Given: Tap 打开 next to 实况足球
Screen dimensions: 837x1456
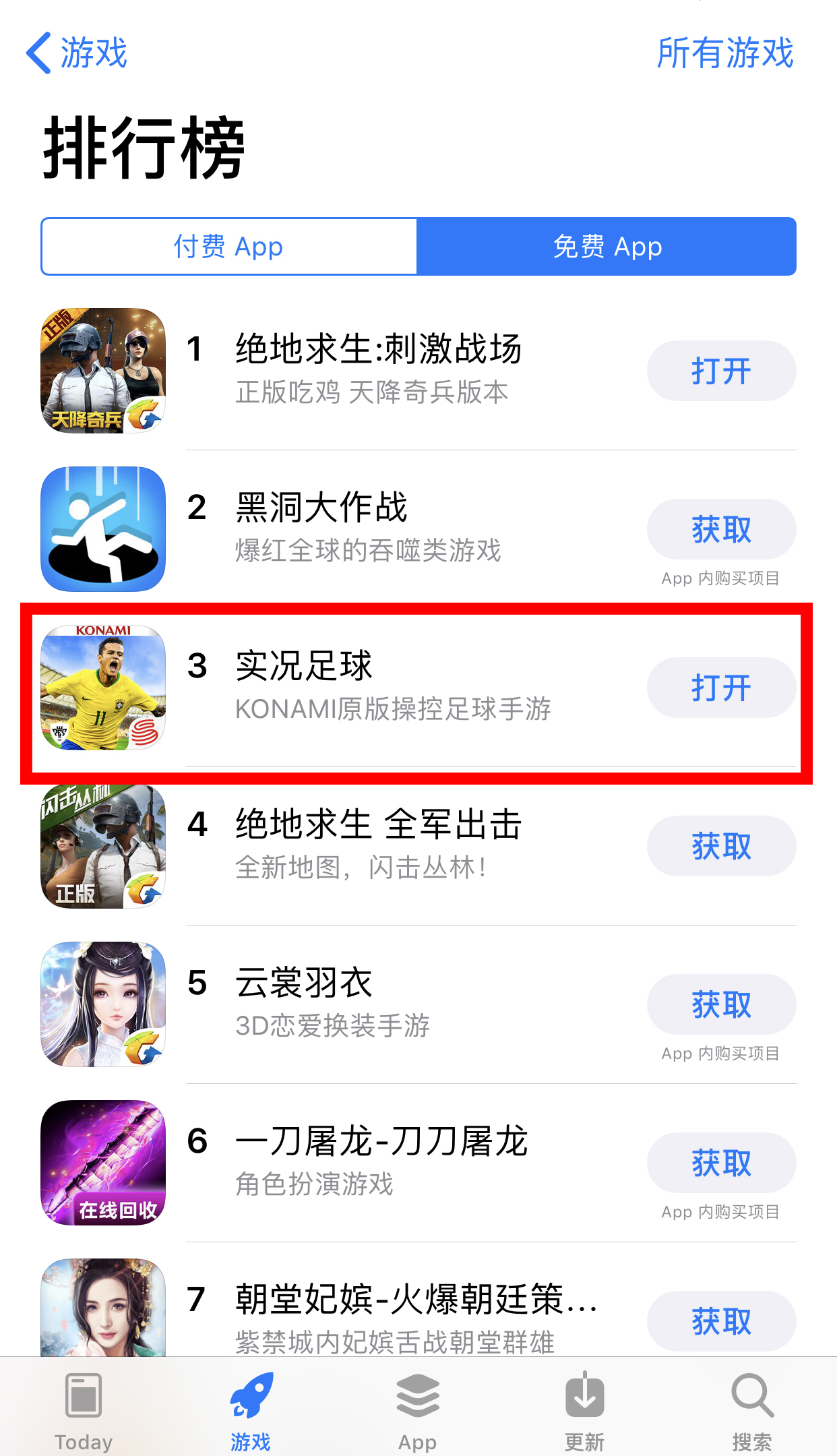Looking at the screenshot, I should tap(721, 688).
